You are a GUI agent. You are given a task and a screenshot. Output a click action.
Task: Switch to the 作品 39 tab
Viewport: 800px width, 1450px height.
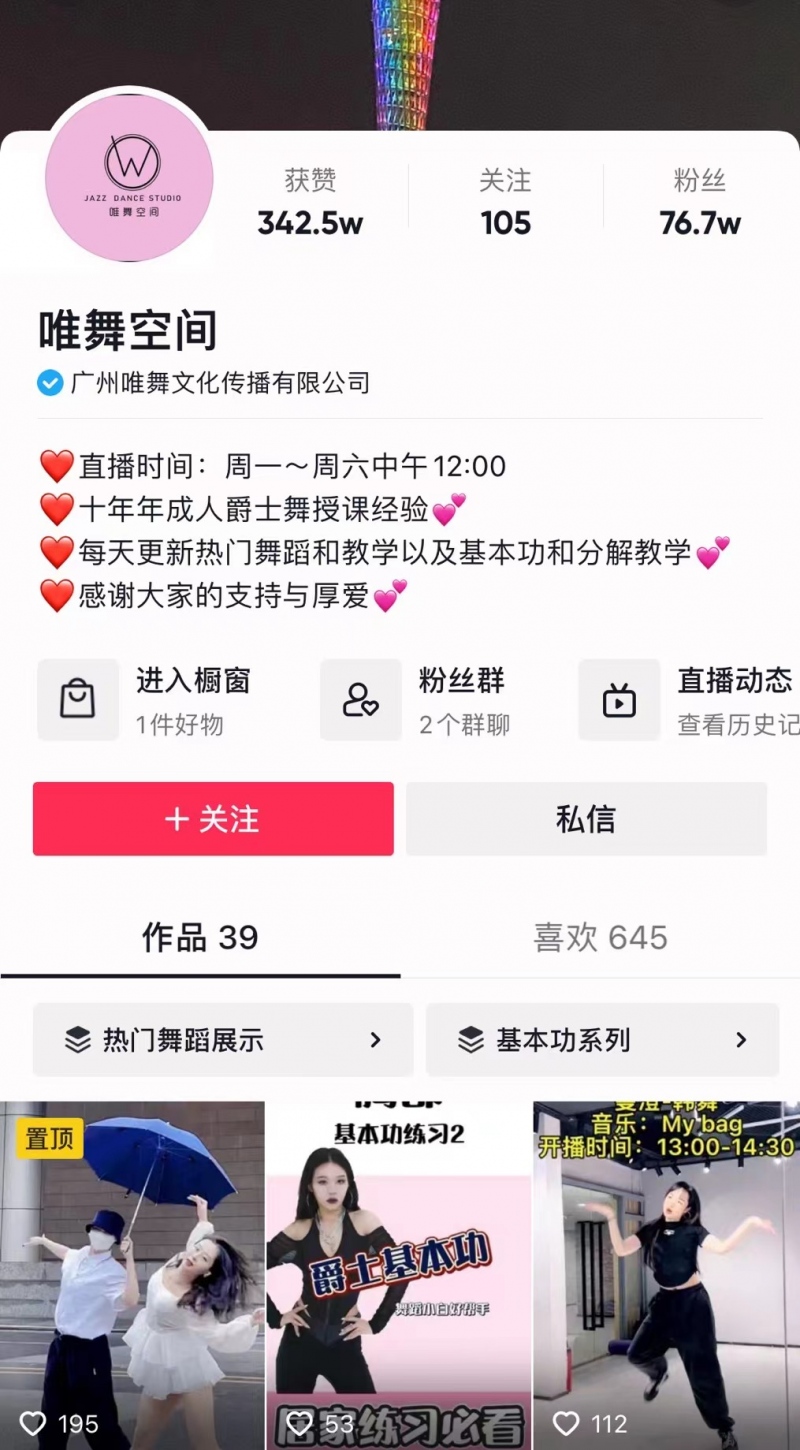tap(200, 938)
